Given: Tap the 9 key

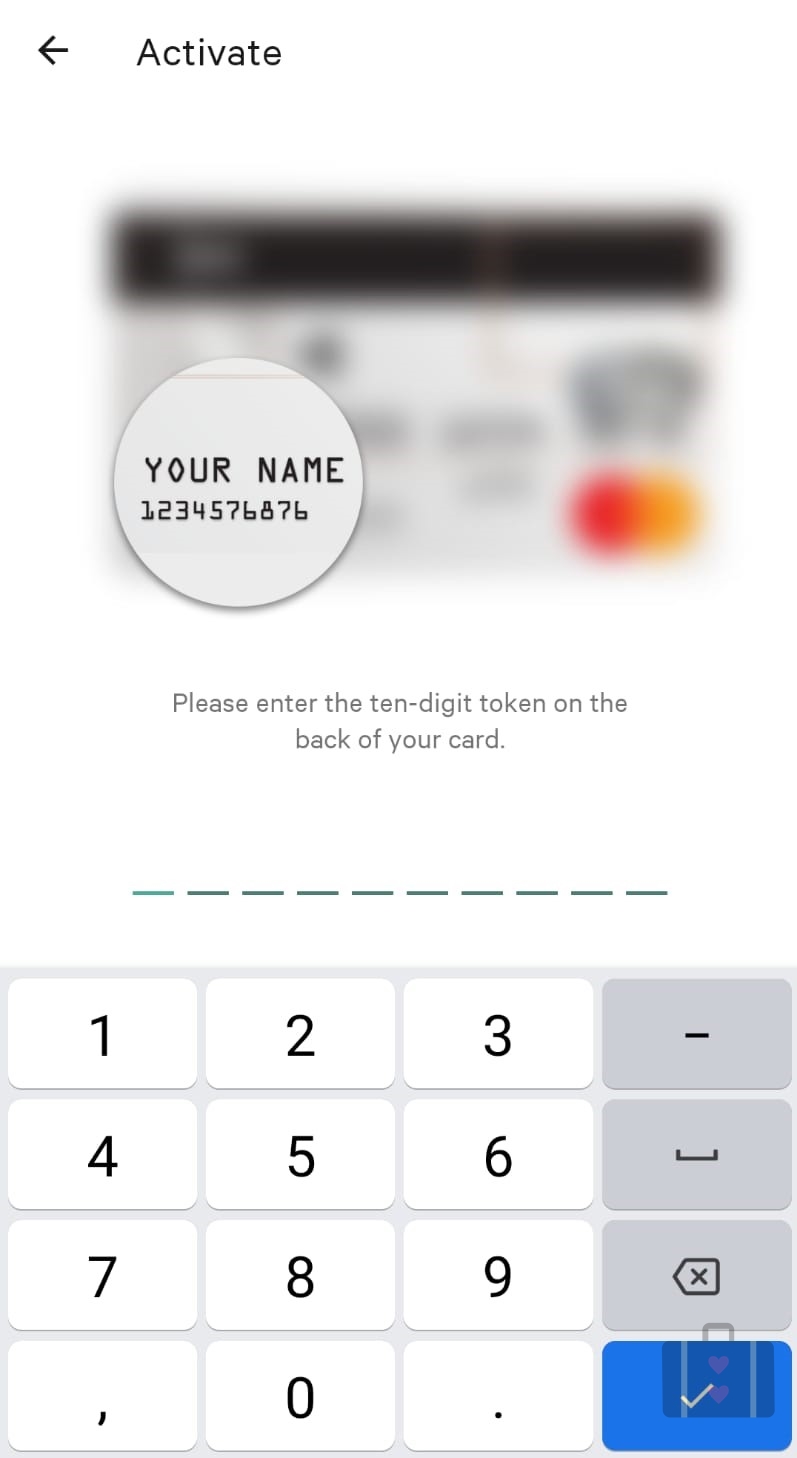Looking at the screenshot, I should pos(498,1275).
